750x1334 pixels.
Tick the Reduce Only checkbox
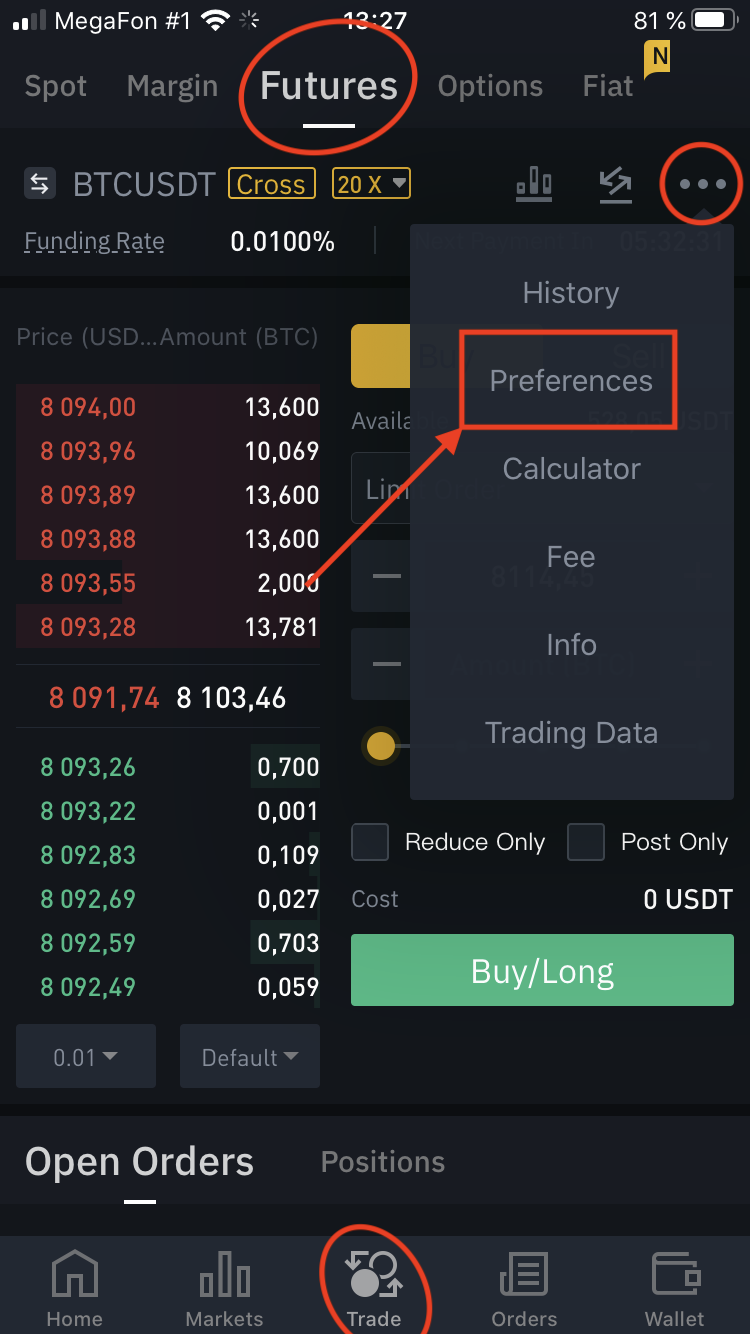pyautogui.click(x=370, y=842)
